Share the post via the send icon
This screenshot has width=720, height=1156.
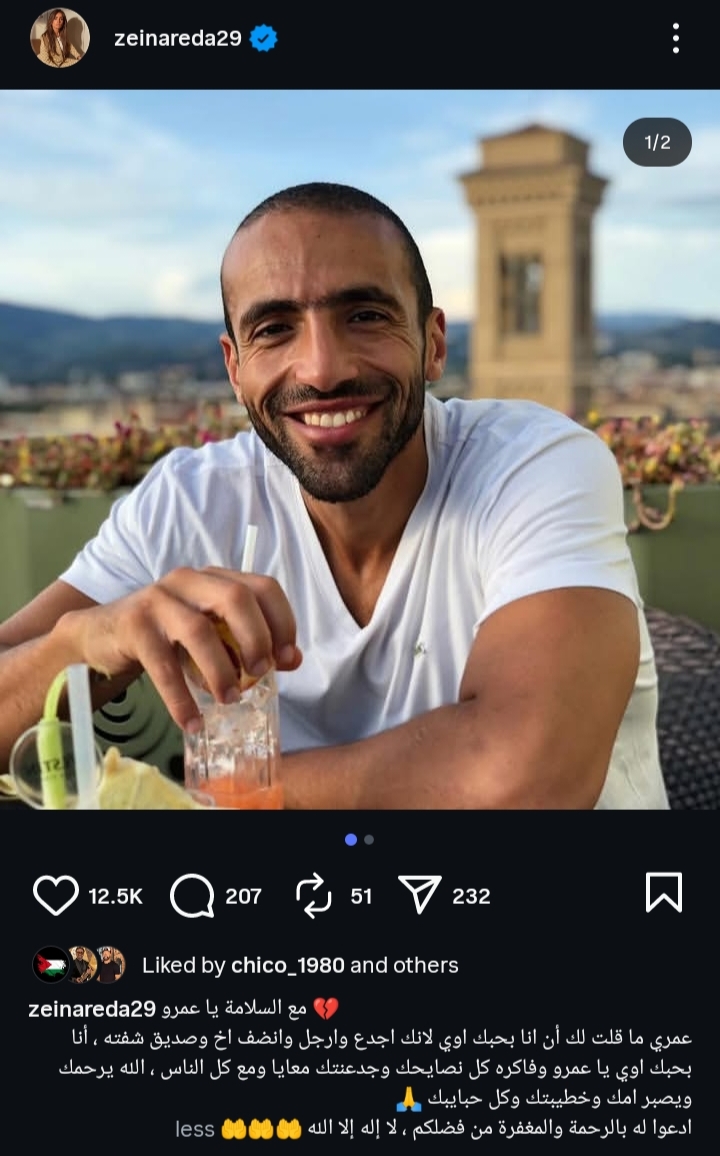click(419, 895)
